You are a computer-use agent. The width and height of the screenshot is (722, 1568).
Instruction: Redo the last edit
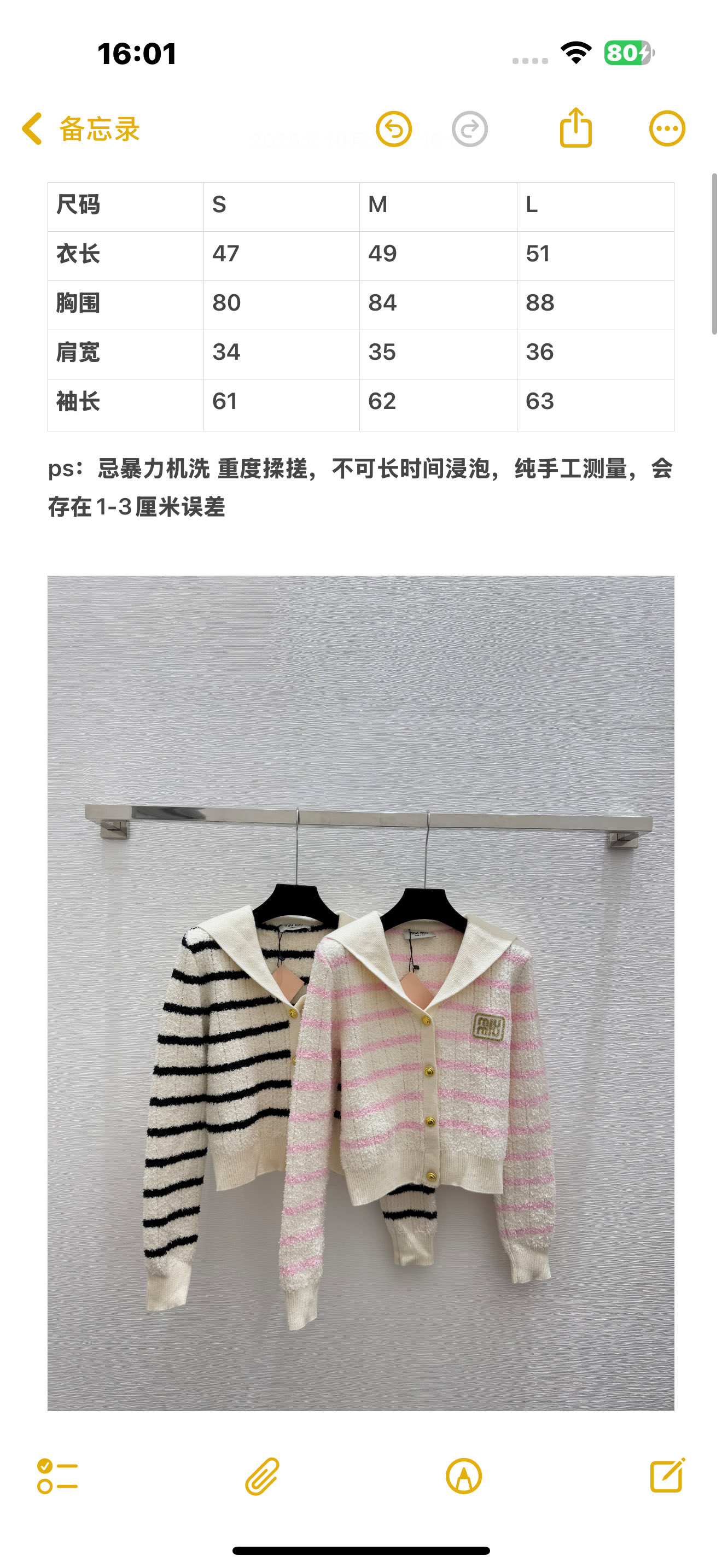point(469,129)
